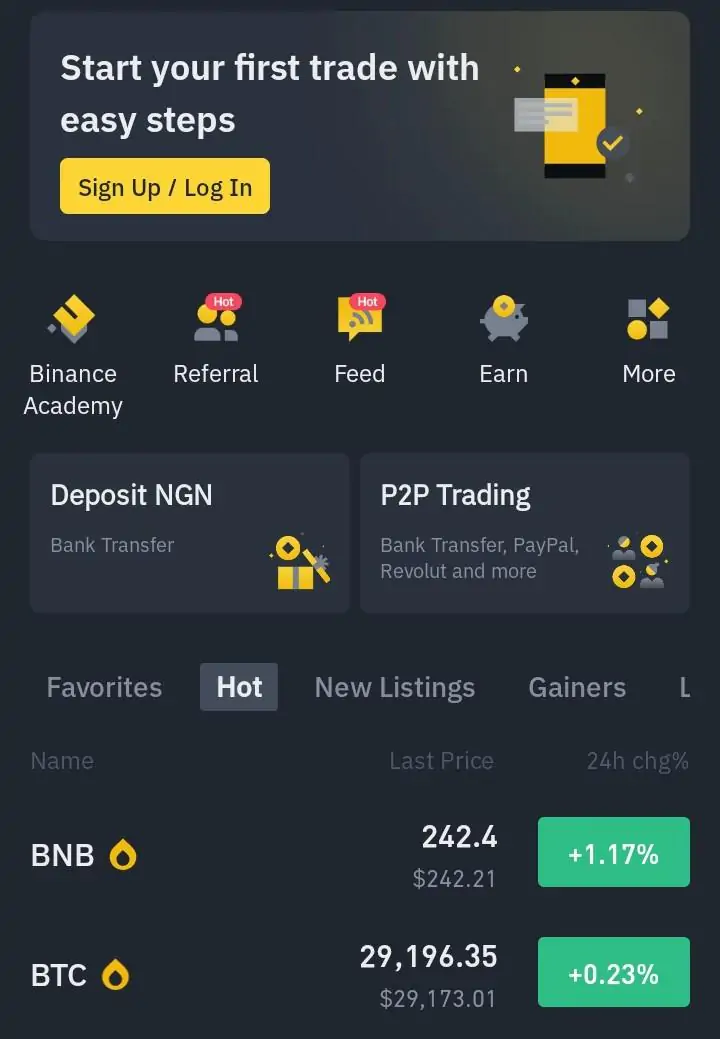Viewport: 720px width, 1039px height.
Task: Open the Earn shortcut
Action: coord(503,342)
